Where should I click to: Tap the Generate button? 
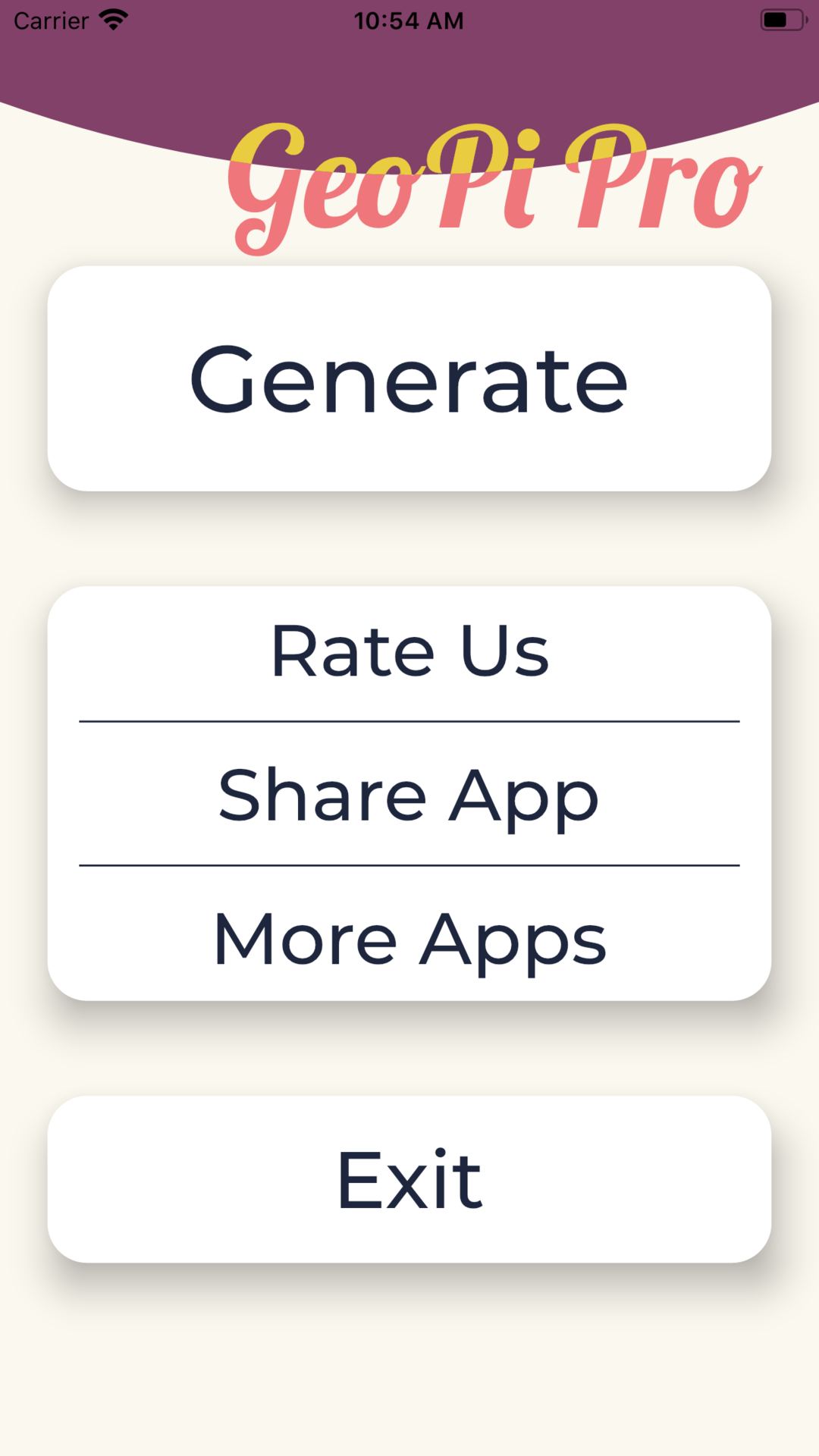[409, 378]
